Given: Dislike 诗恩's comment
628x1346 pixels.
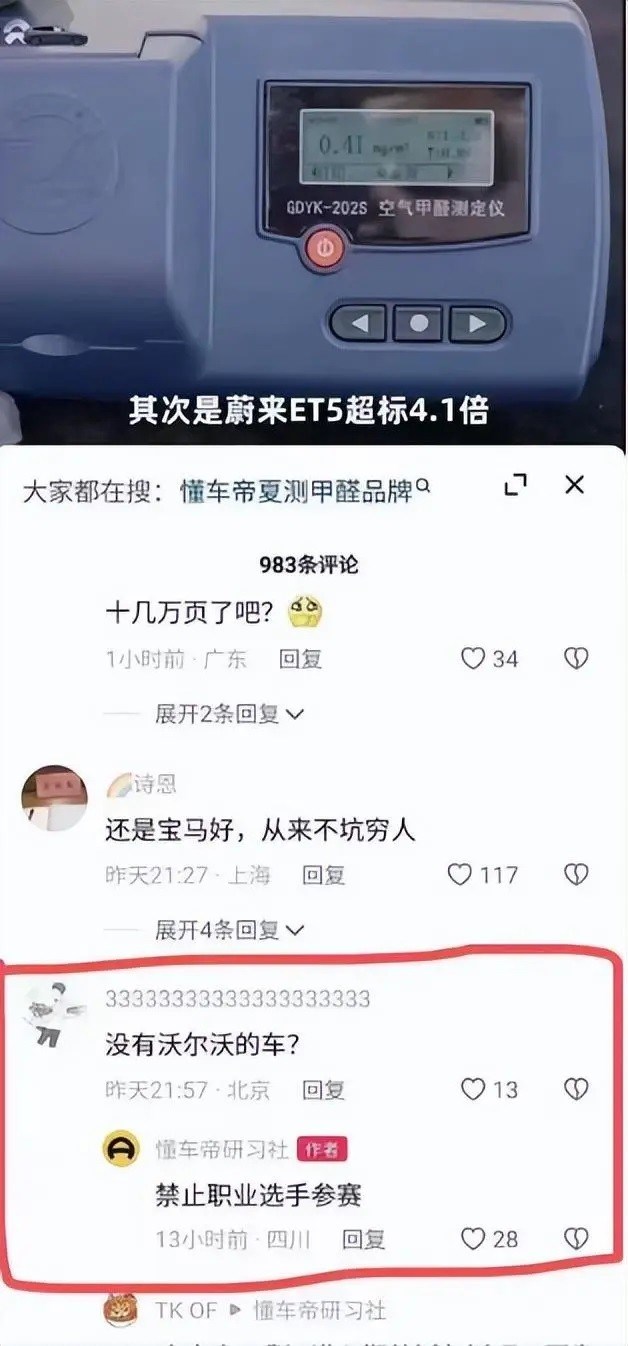Looking at the screenshot, I should pyautogui.click(x=576, y=875).
